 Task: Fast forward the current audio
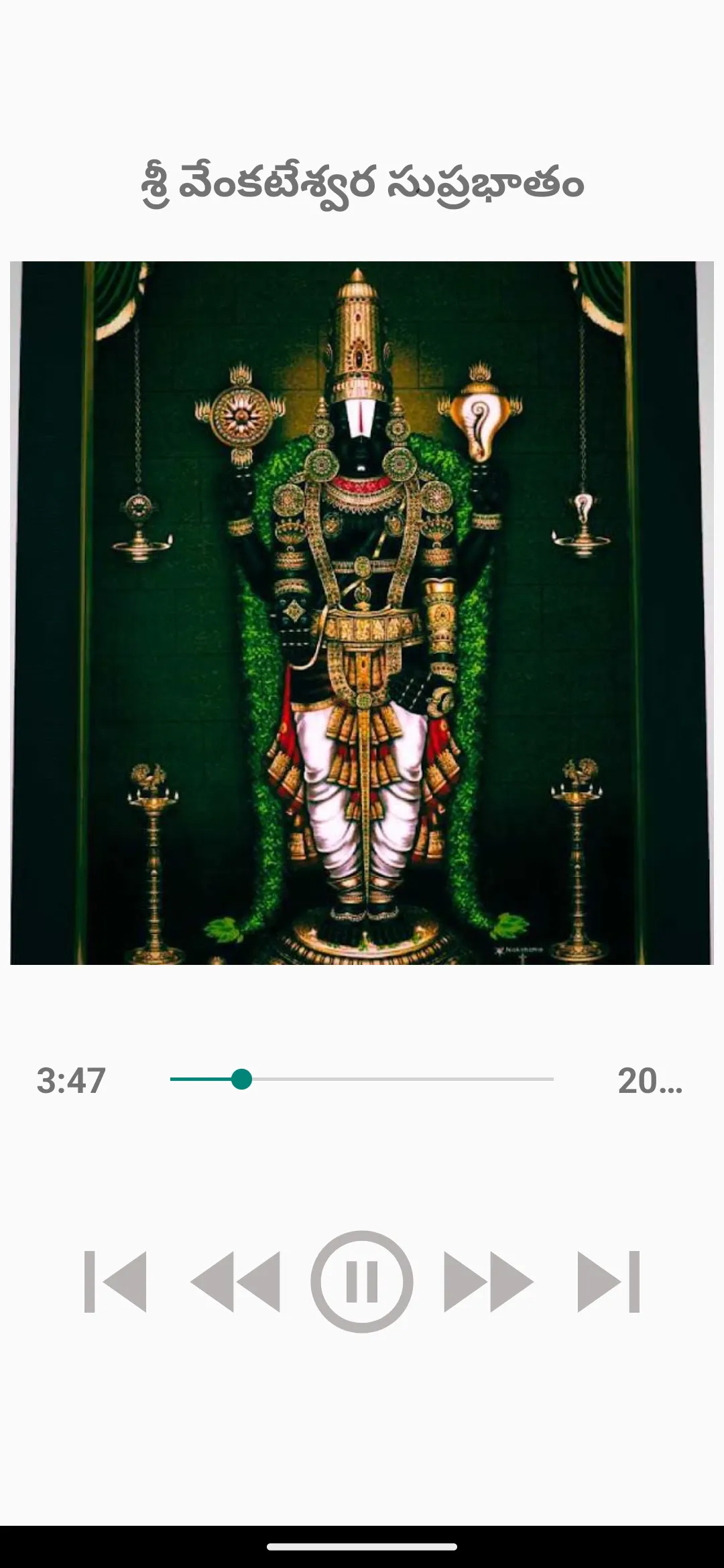click(x=489, y=1281)
